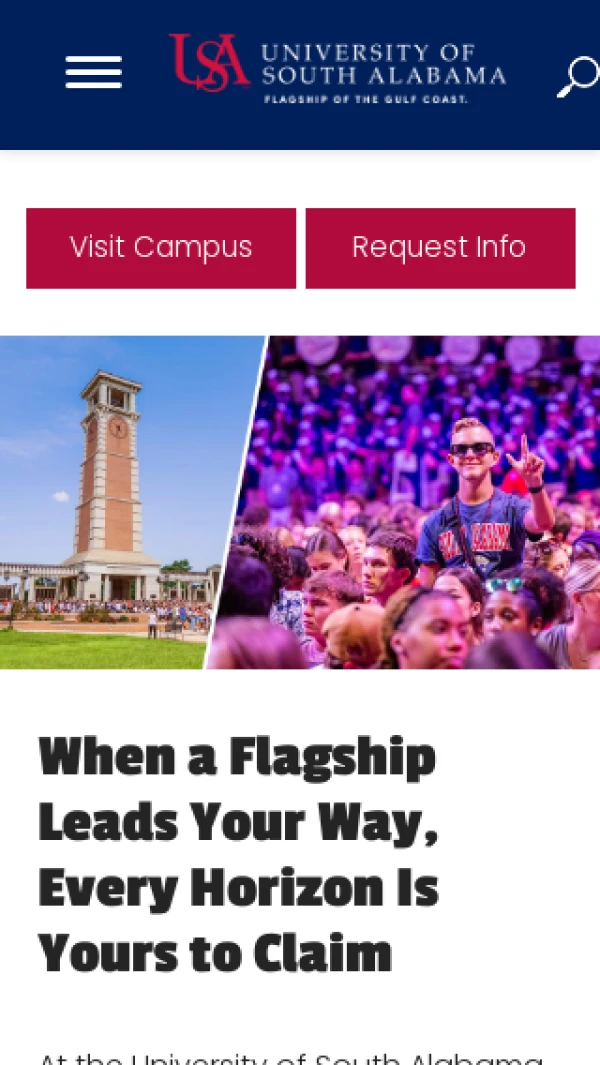Tap the Visit Campus button

pyautogui.click(x=161, y=248)
